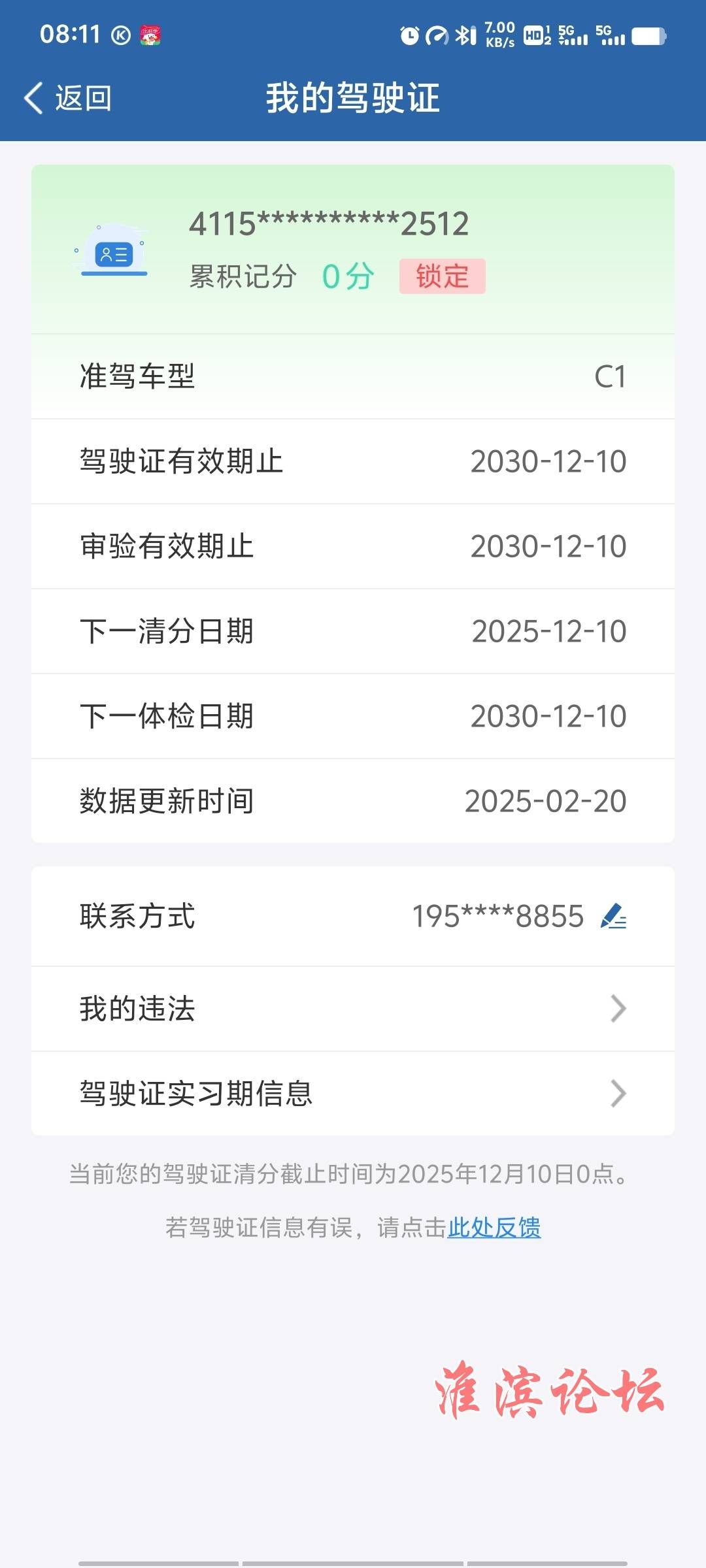Viewport: 706px width, 1568px height.
Task: Edit the 联系方式 phone number
Action: [613, 916]
